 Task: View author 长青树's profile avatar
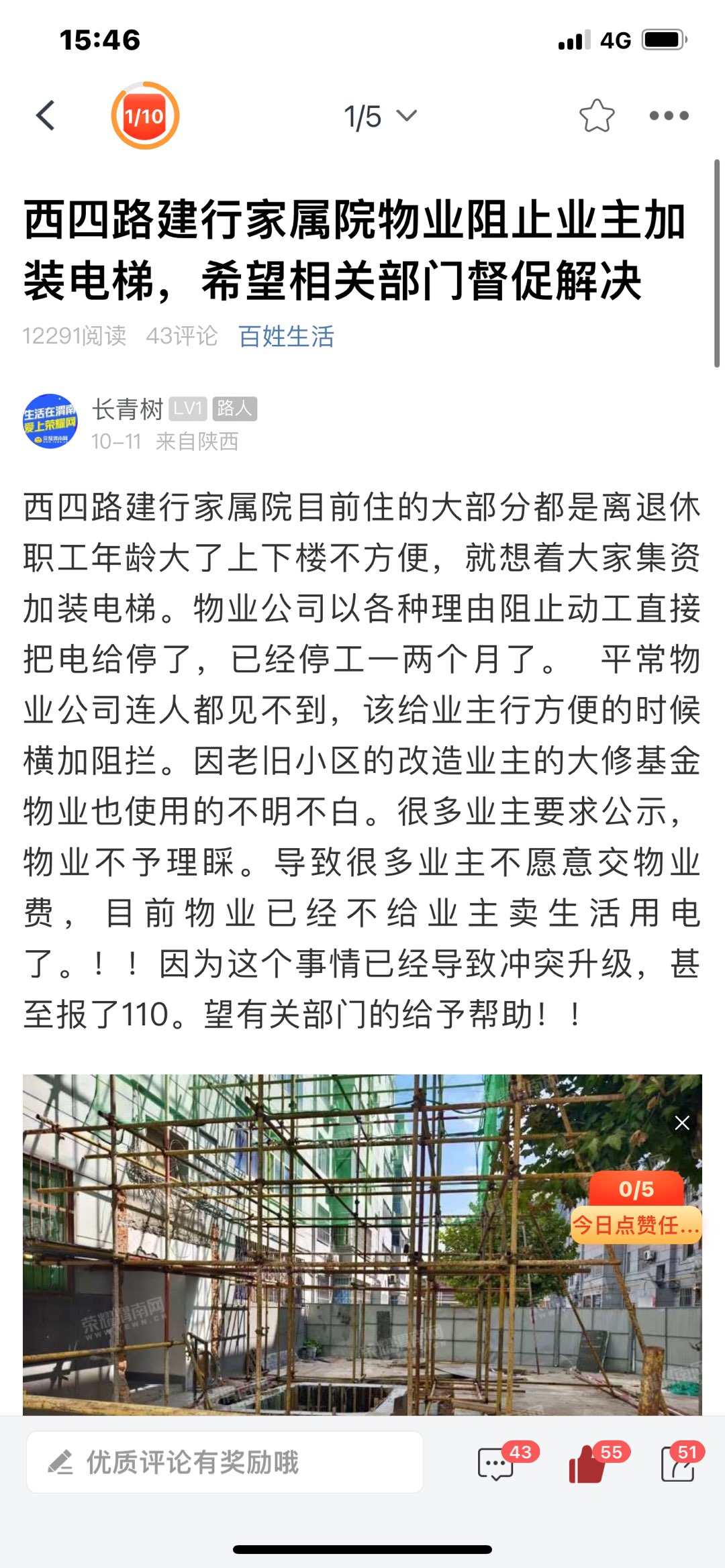pyautogui.click(x=50, y=421)
